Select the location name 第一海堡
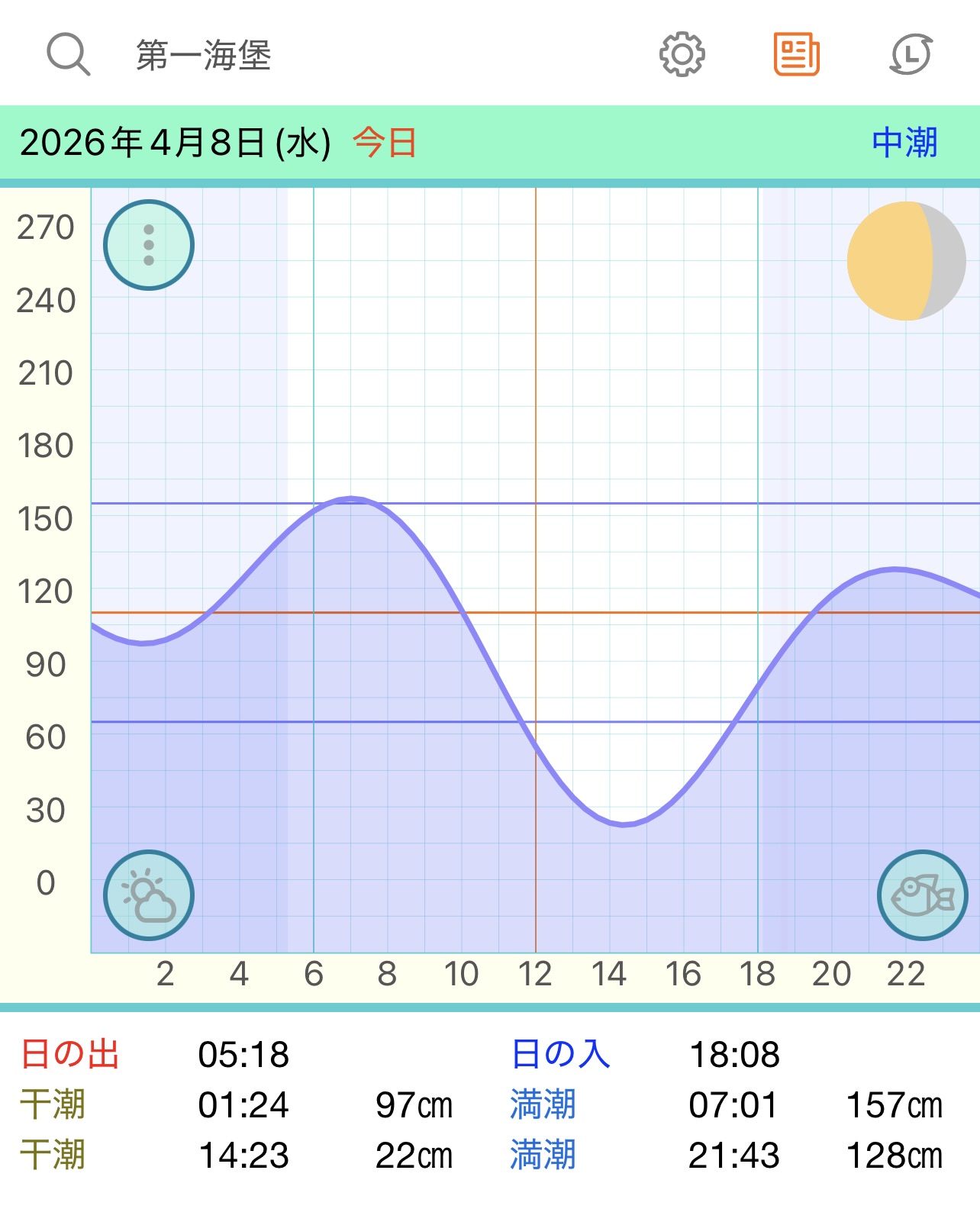This screenshot has width=980, height=1225. pos(204,56)
